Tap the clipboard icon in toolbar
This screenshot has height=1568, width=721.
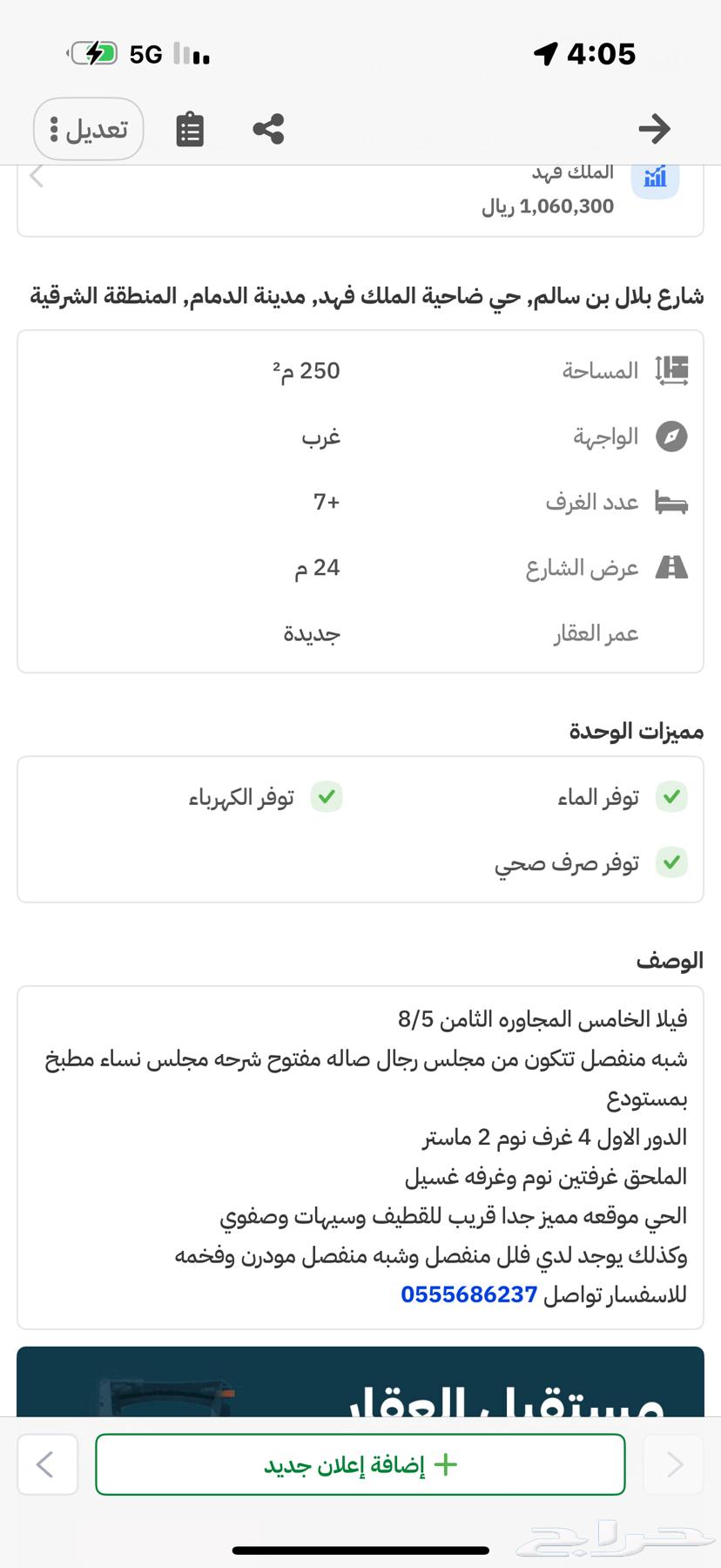[x=189, y=129]
